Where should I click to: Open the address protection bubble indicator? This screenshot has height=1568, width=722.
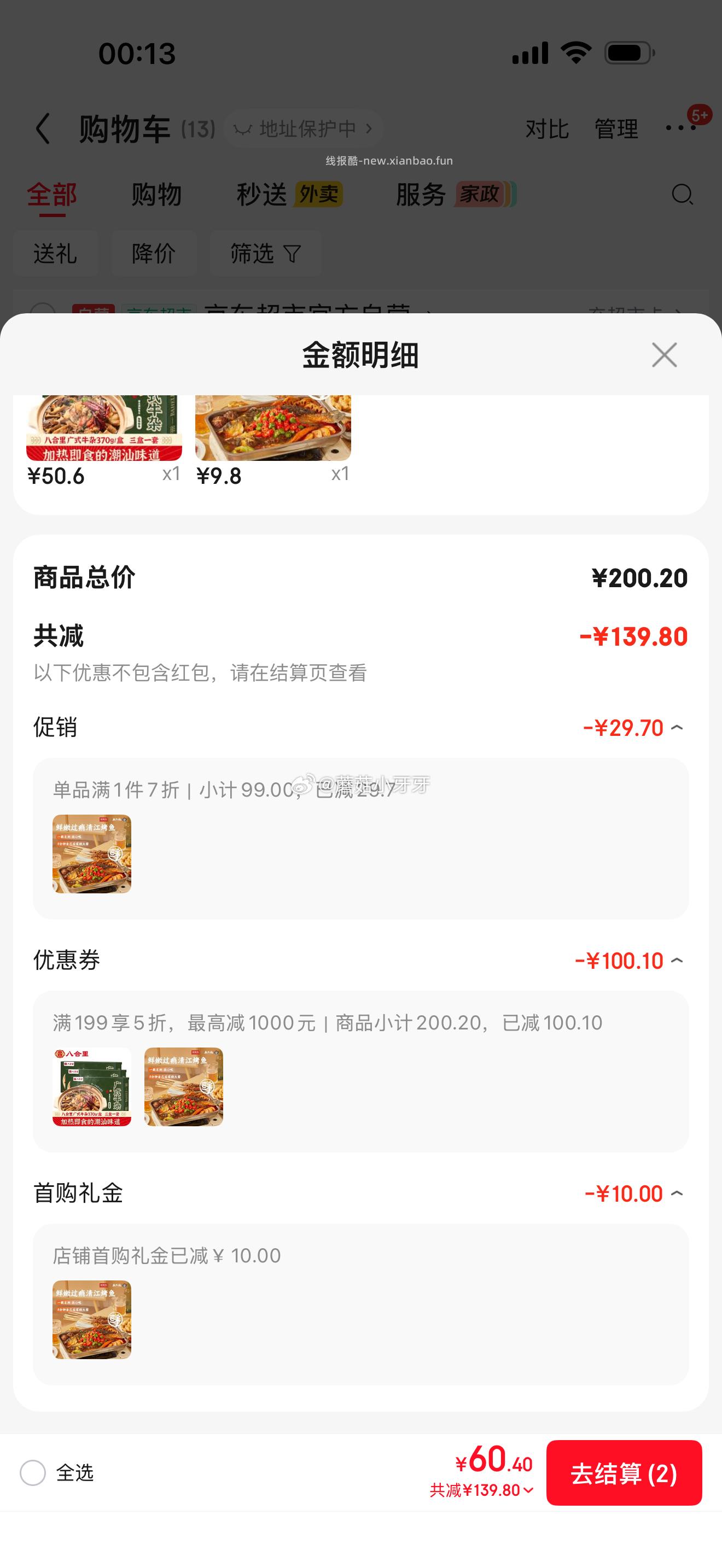click(302, 128)
